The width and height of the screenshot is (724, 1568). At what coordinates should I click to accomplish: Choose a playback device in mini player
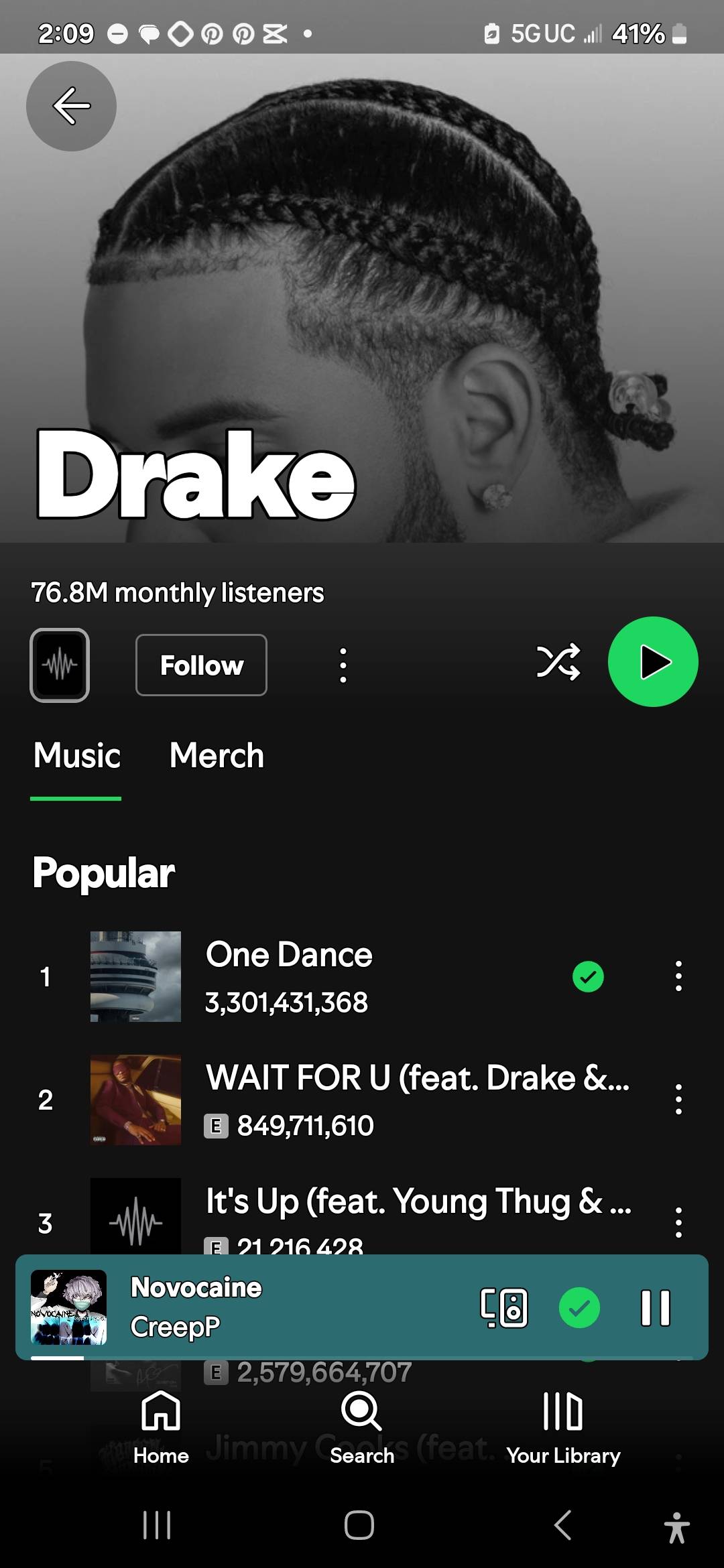504,1307
